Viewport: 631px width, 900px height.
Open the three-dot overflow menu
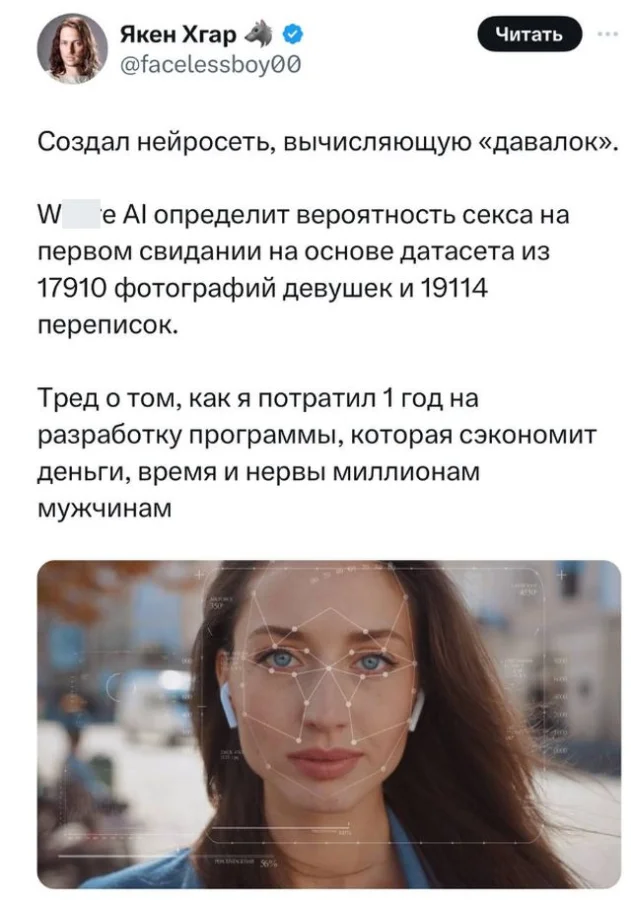[x=607, y=34]
